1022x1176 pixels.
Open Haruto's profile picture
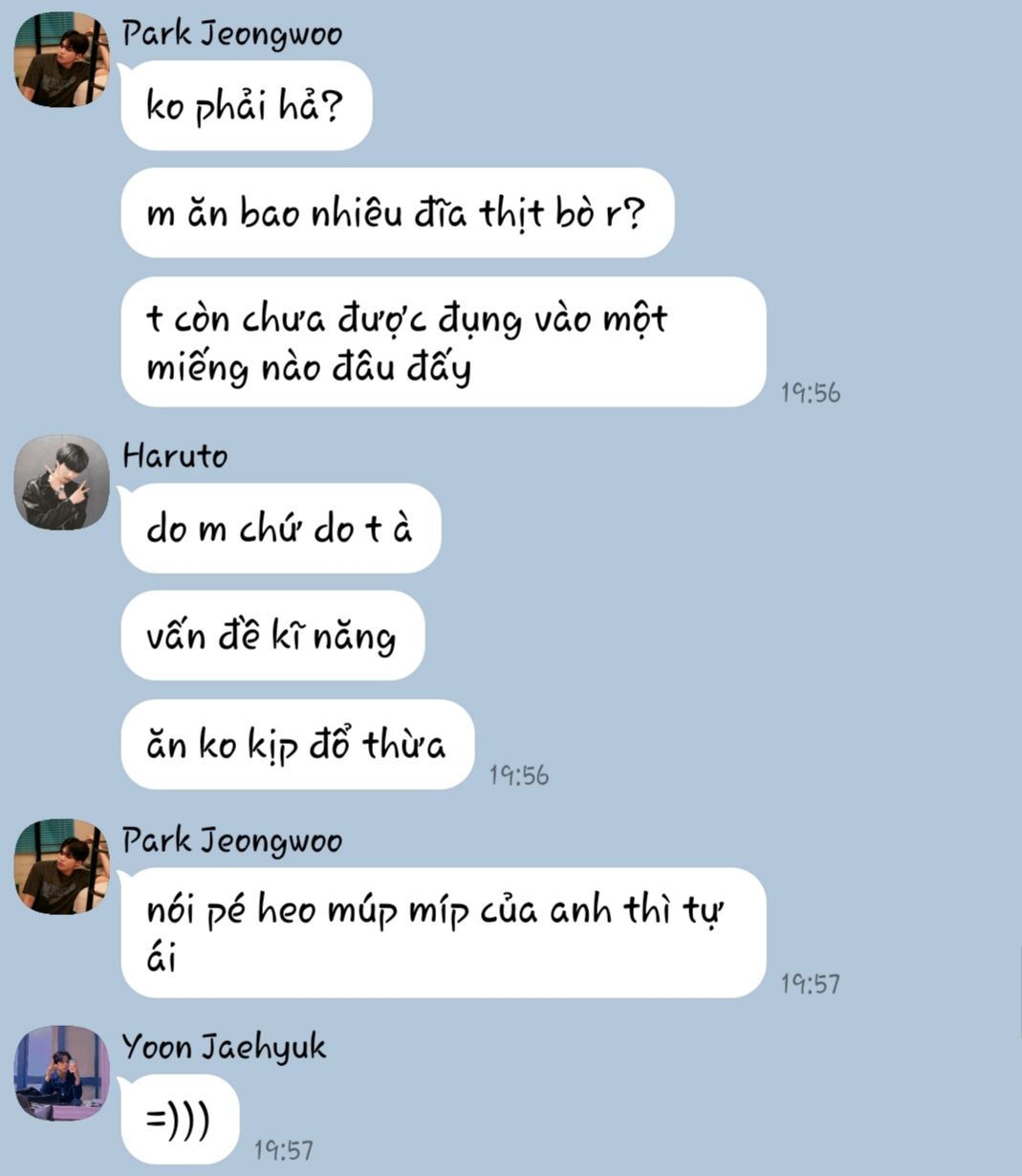tap(62, 482)
